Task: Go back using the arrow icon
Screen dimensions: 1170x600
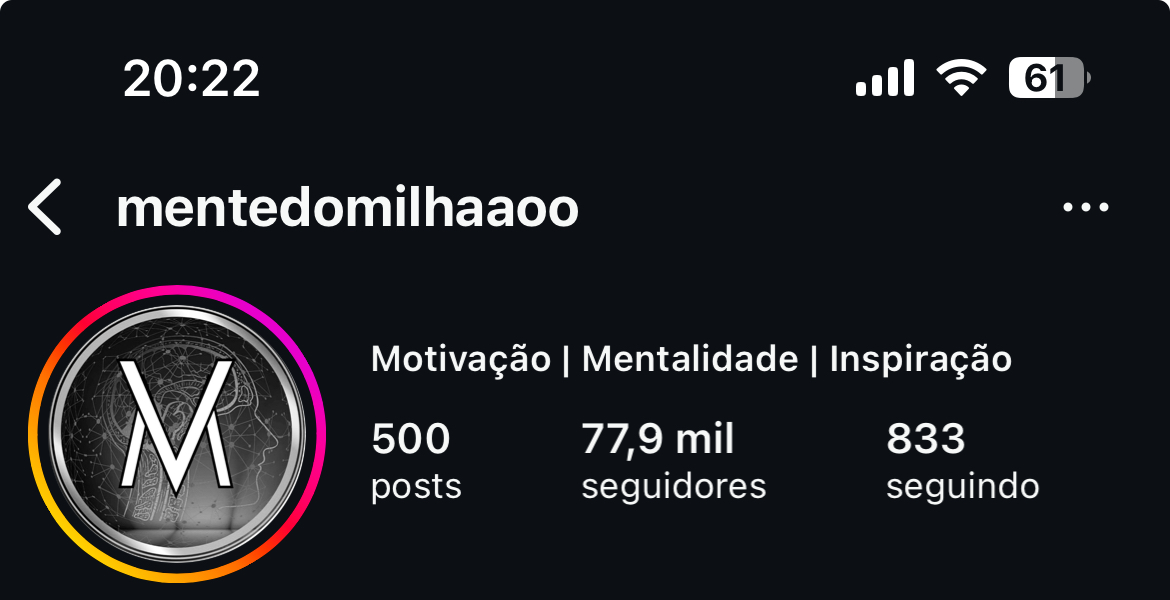Action: [x=46, y=208]
